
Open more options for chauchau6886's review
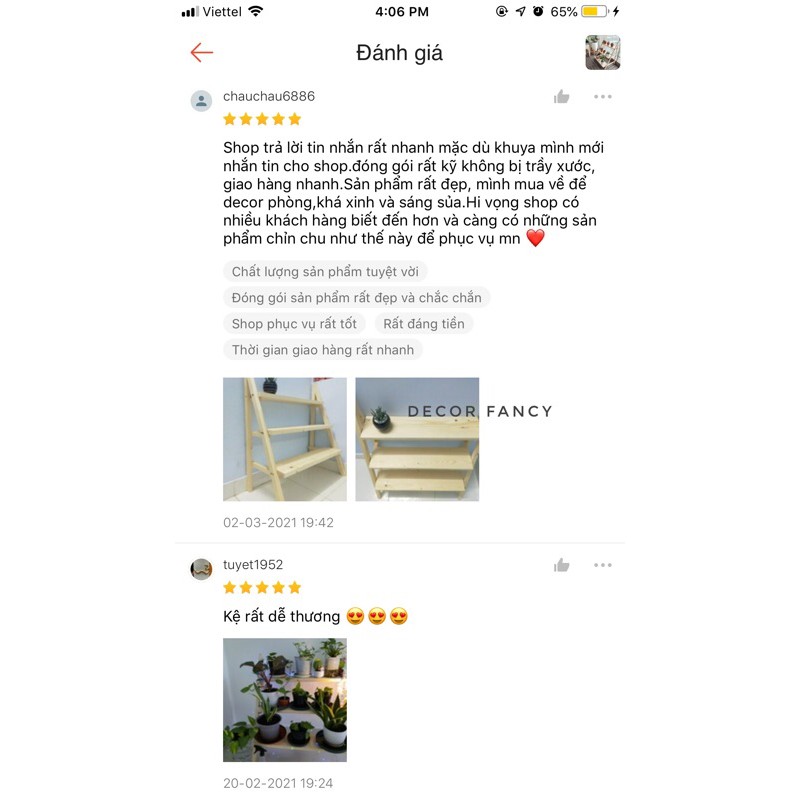tap(602, 97)
